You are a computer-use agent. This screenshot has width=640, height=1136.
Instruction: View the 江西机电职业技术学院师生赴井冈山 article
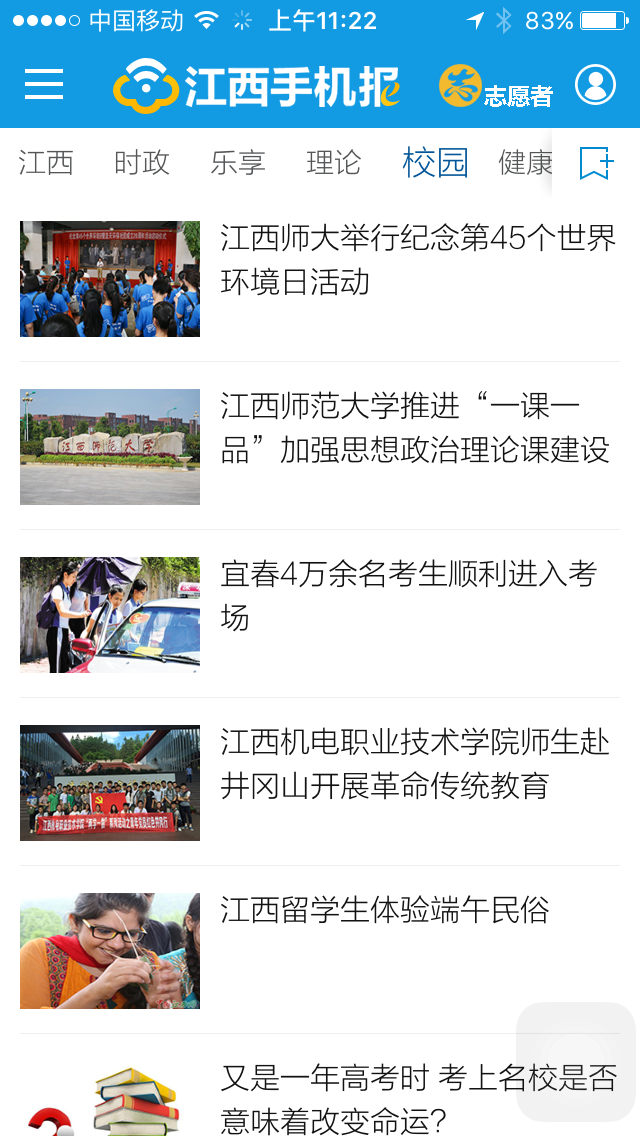pos(415,764)
